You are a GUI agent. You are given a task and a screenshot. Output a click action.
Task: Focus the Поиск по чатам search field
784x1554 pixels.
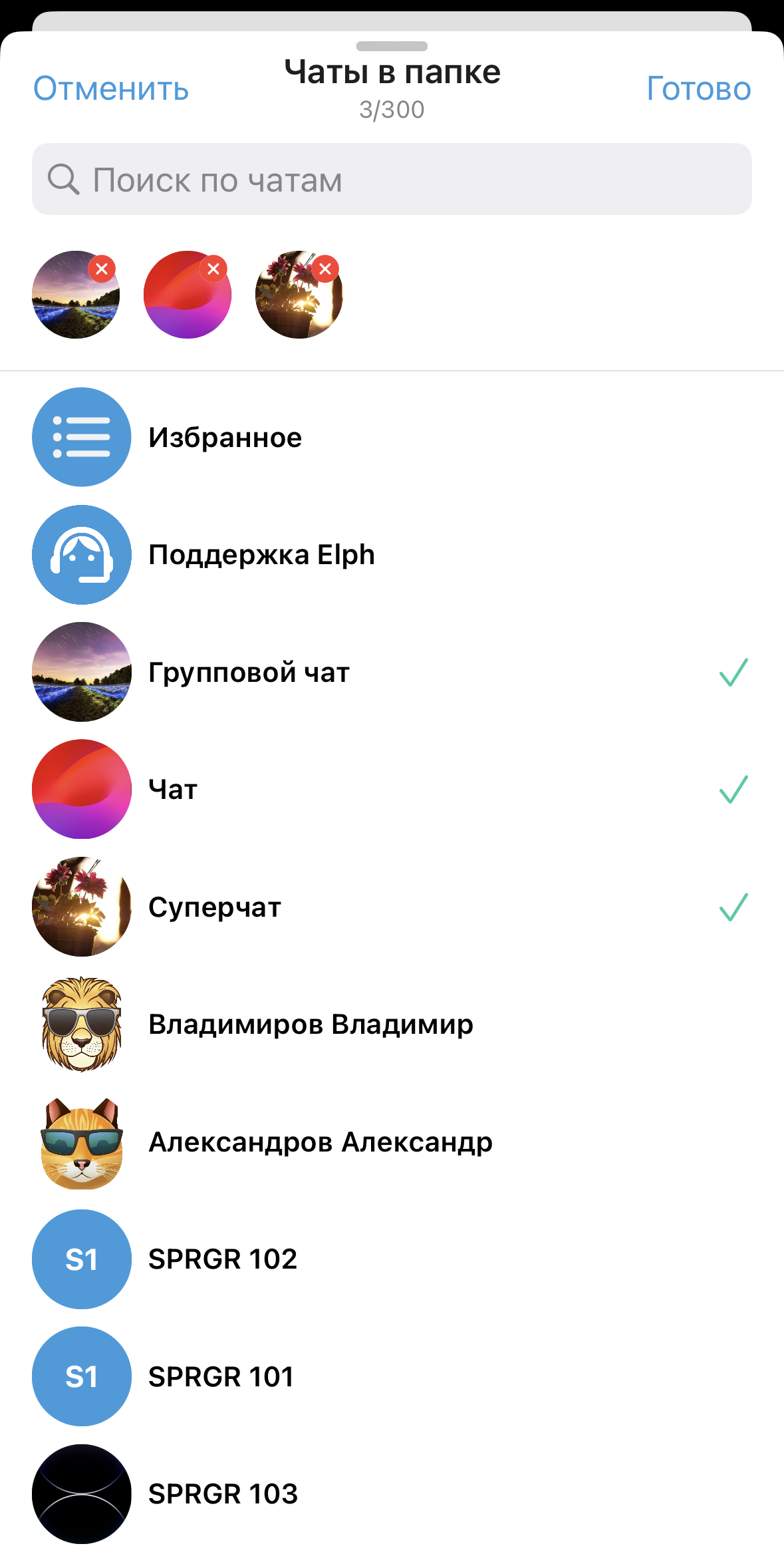pyautogui.click(x=392, y=180)
